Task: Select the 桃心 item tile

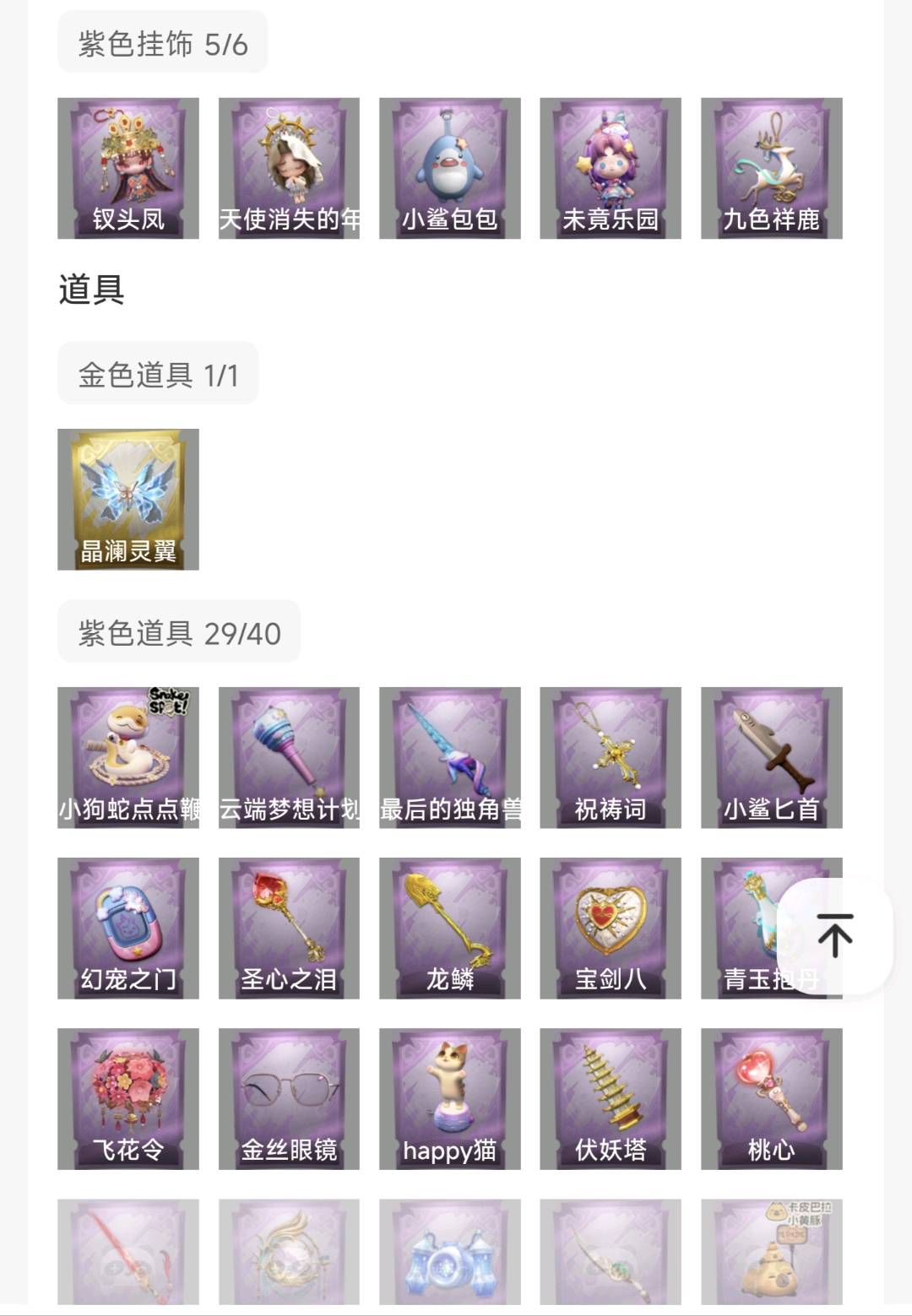Action: tap(772, 1098)
